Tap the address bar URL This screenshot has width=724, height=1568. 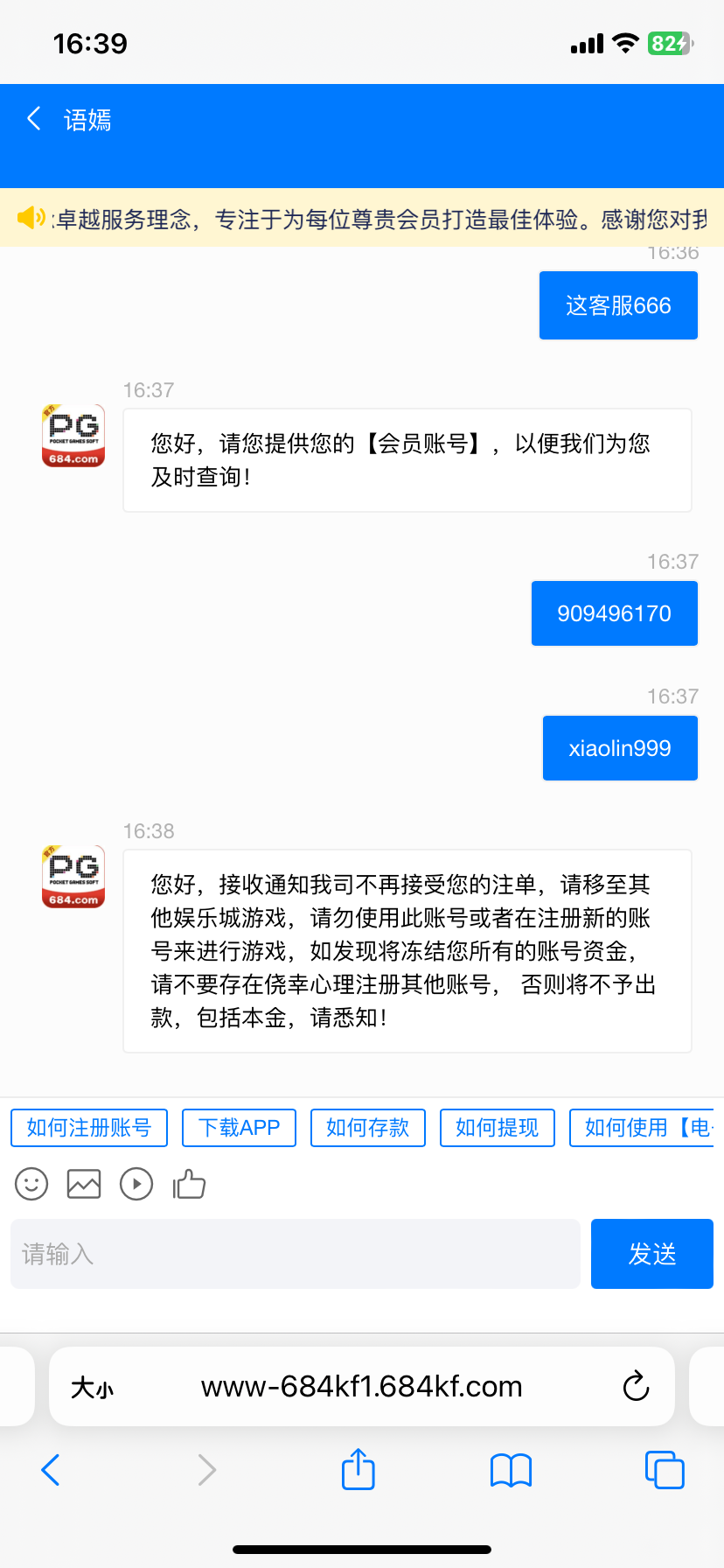pos(362,1387)
